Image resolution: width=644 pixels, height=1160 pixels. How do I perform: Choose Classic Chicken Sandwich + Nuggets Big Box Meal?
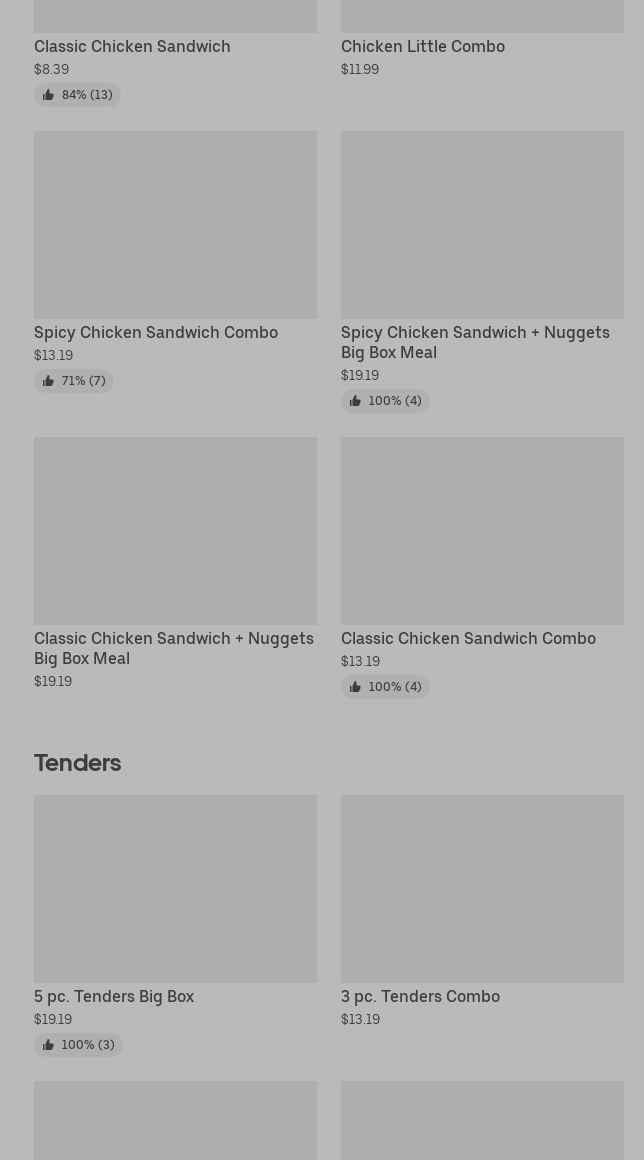pyautogui.click(x=175, y=563)
